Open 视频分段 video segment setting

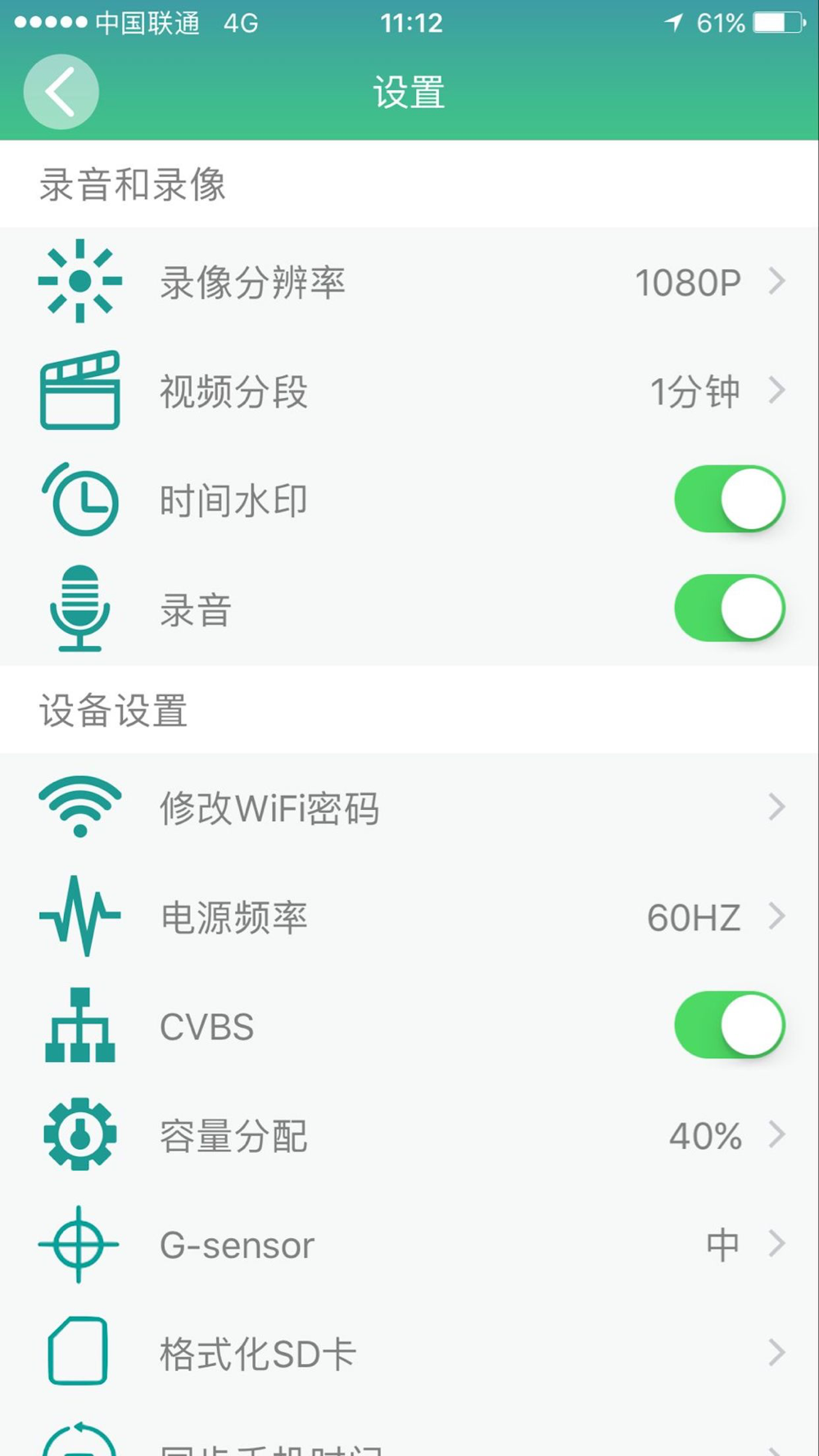409,391
